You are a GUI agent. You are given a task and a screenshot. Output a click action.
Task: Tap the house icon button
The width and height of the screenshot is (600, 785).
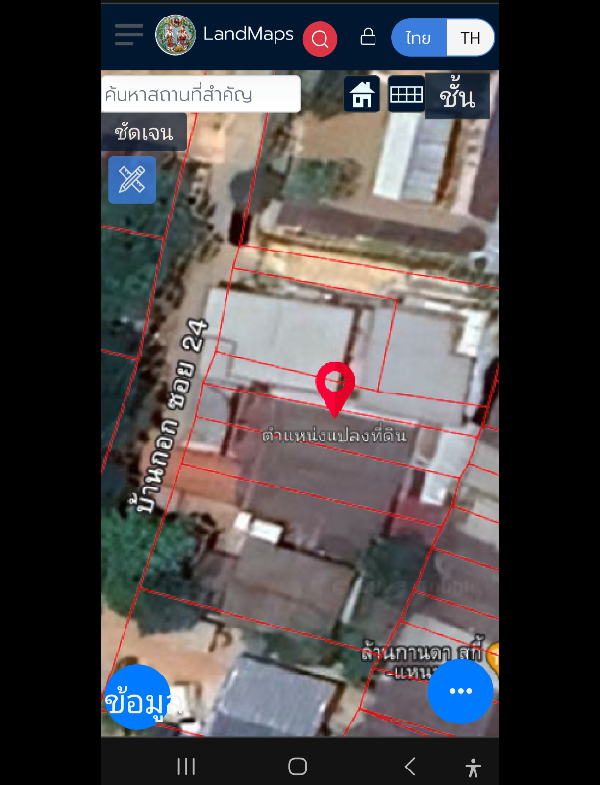362,94
